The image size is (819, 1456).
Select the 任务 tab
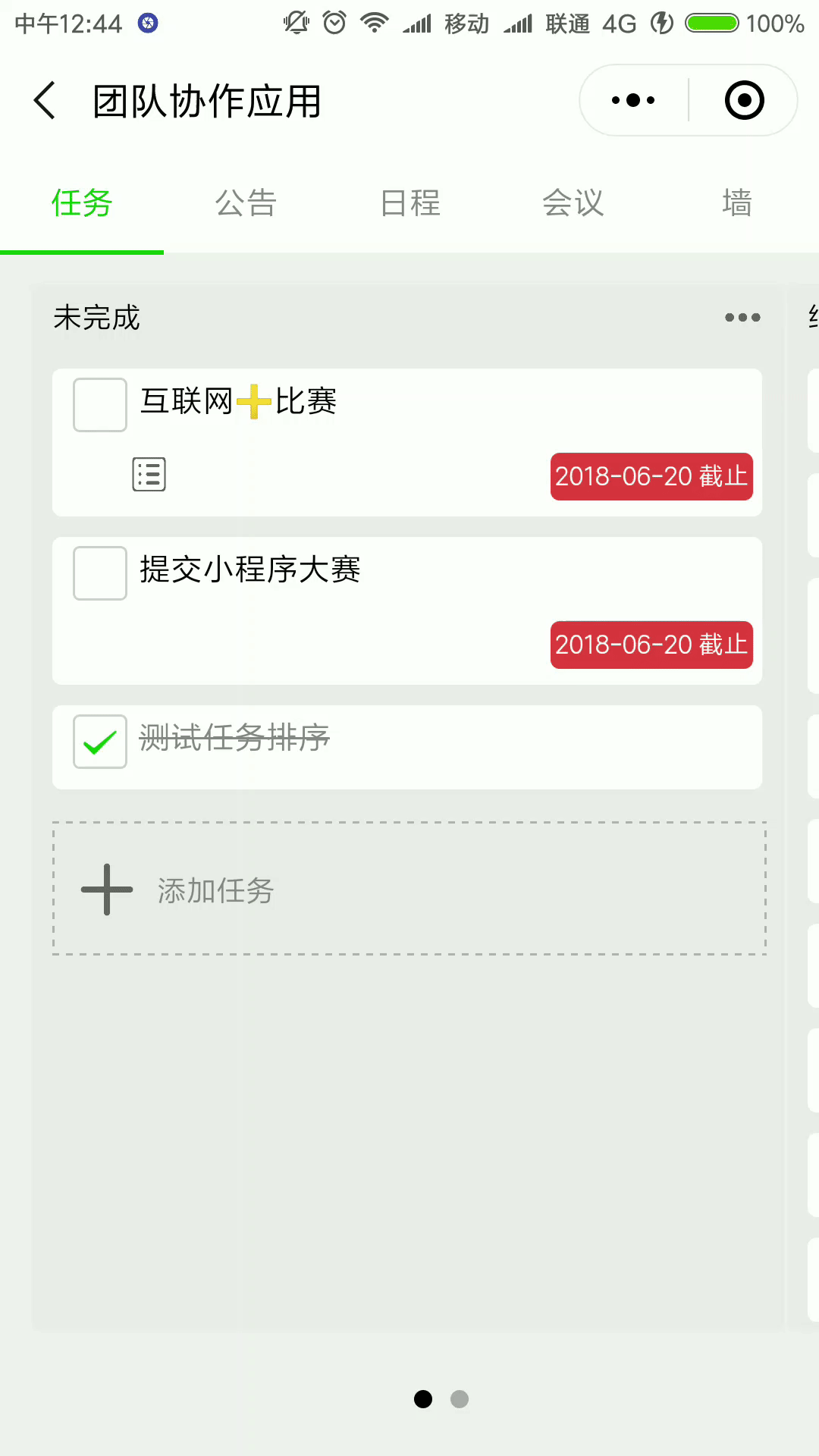[82, 203]
